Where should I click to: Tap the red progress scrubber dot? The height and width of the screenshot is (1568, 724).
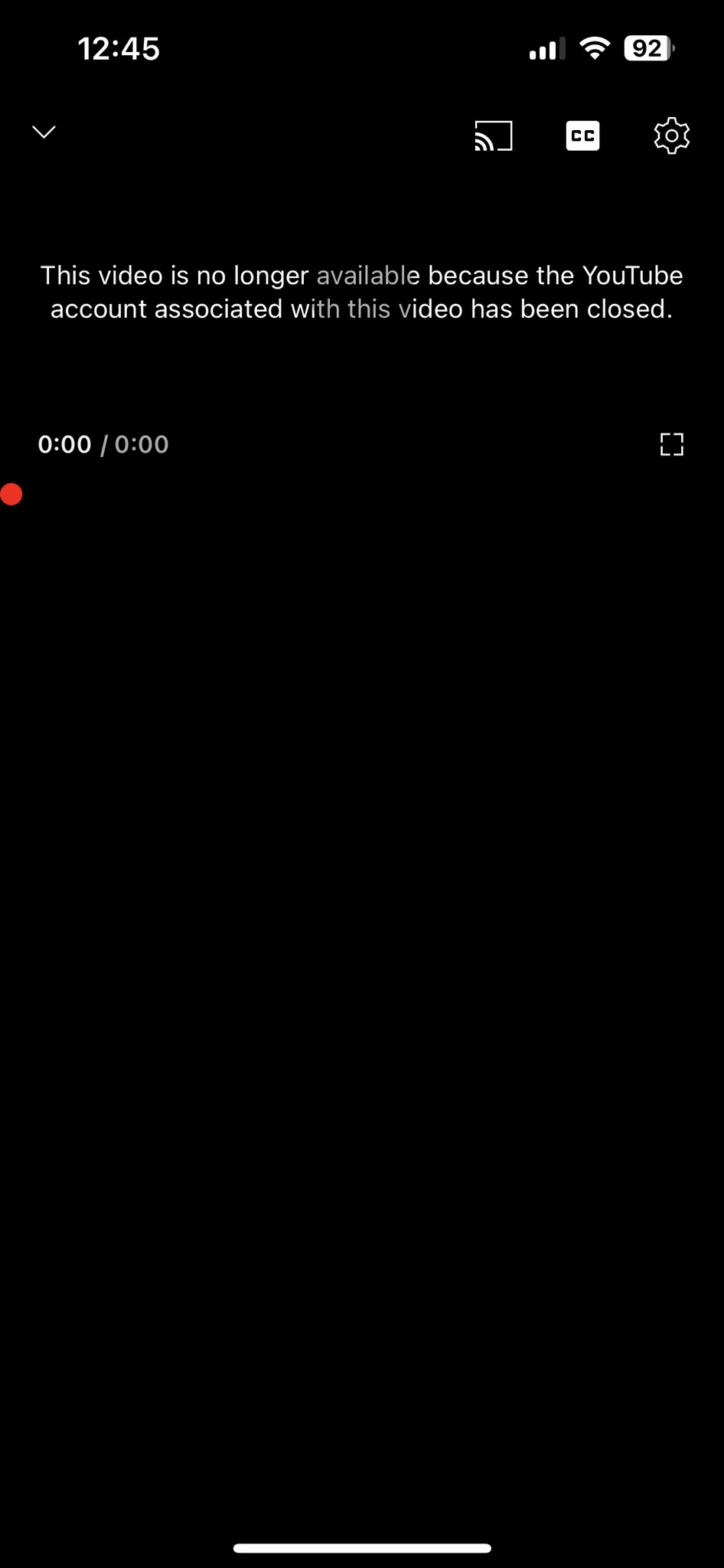pos(11,495)
